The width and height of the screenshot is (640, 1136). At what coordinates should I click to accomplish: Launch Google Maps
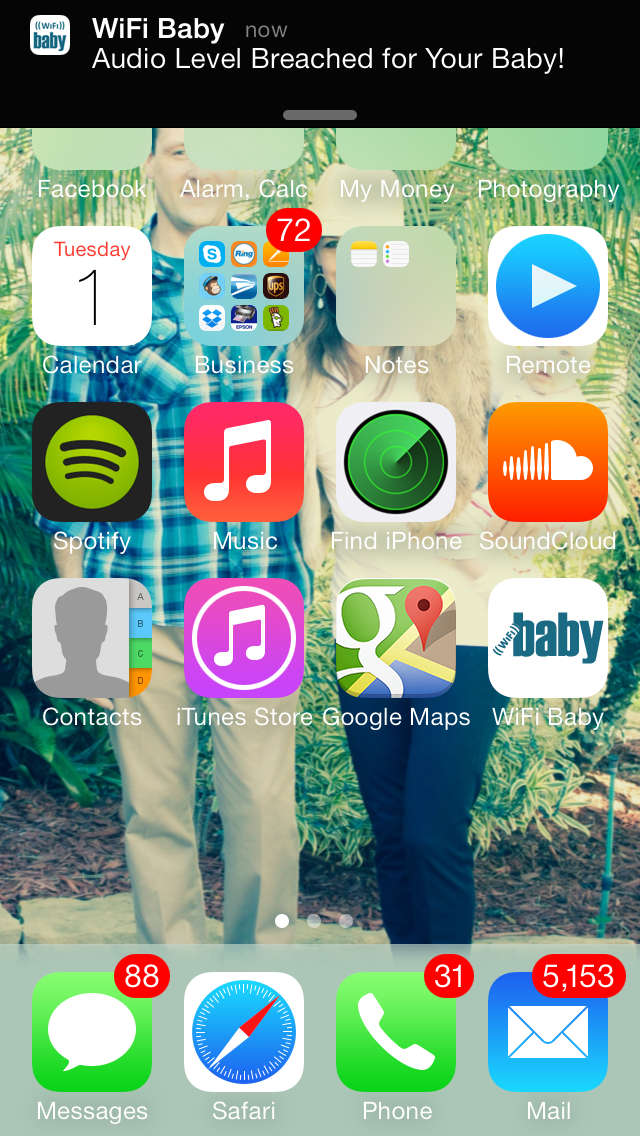(x=396, y=638)
